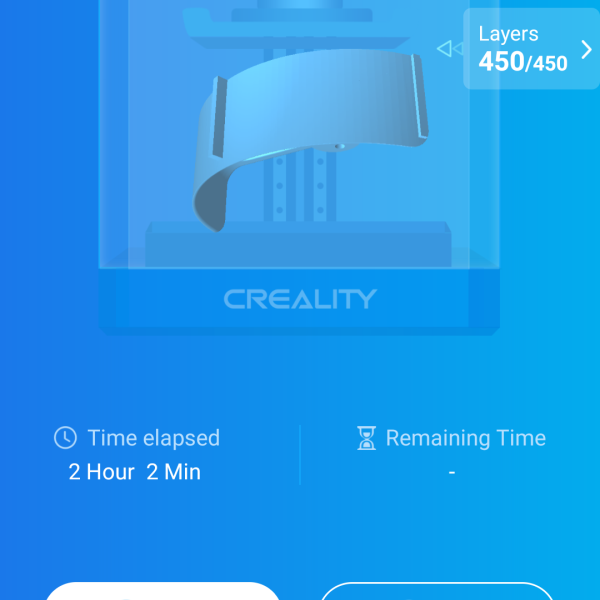Tap the outlined button at the bottom
This screenshot has height=600, width=600.
pyautogui.click(x=437, y=592)
